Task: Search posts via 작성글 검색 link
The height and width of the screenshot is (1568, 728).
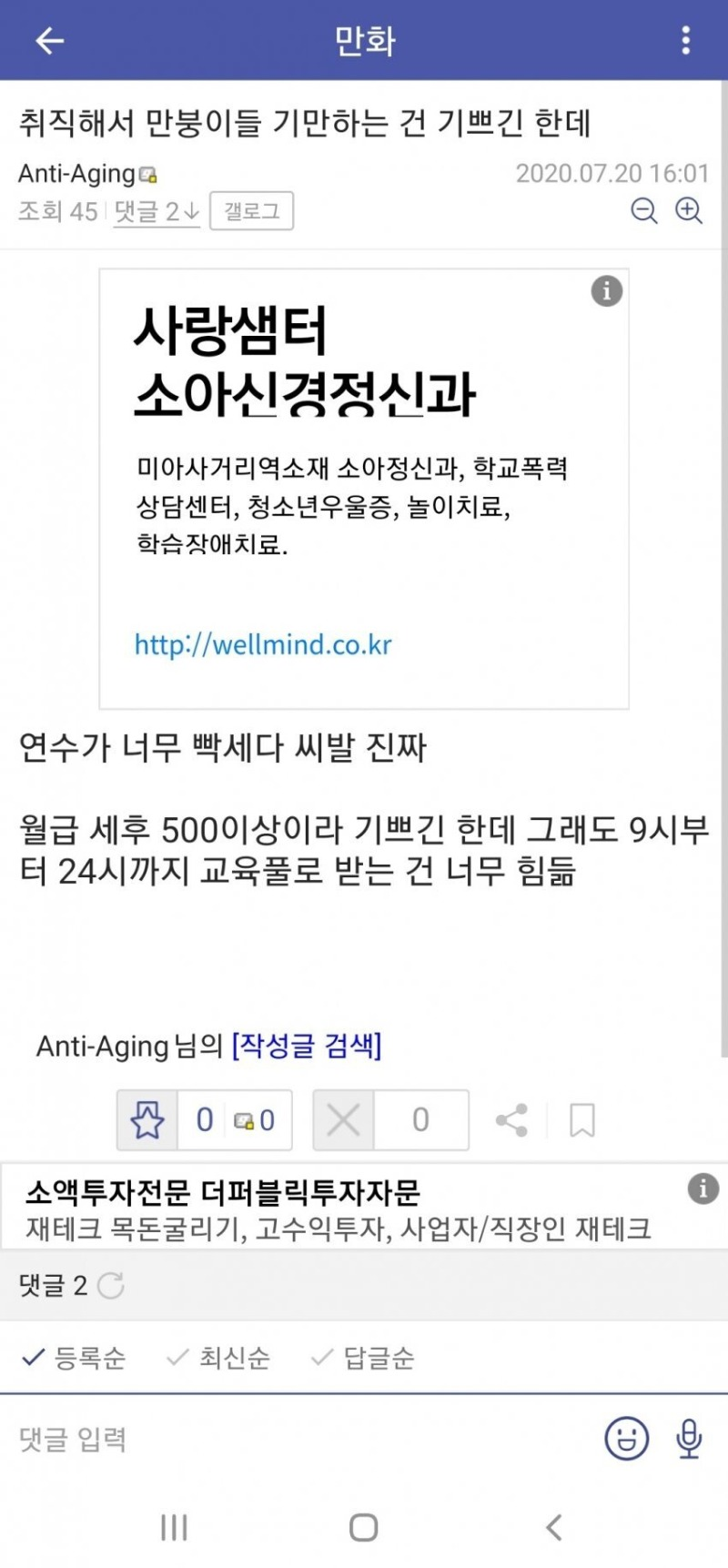Action: pyautogui.click(x=307, y=1046)
